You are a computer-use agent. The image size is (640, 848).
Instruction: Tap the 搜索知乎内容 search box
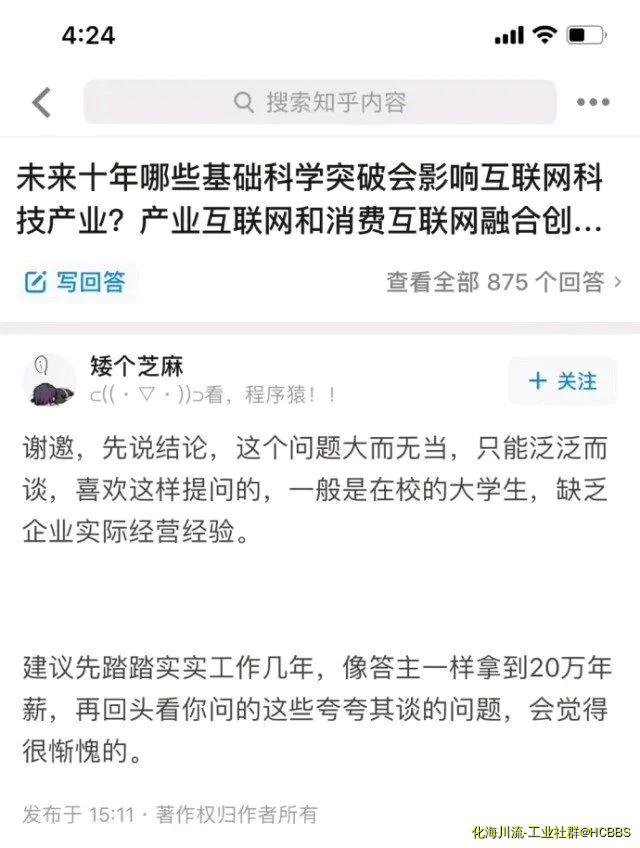[320, 102]
